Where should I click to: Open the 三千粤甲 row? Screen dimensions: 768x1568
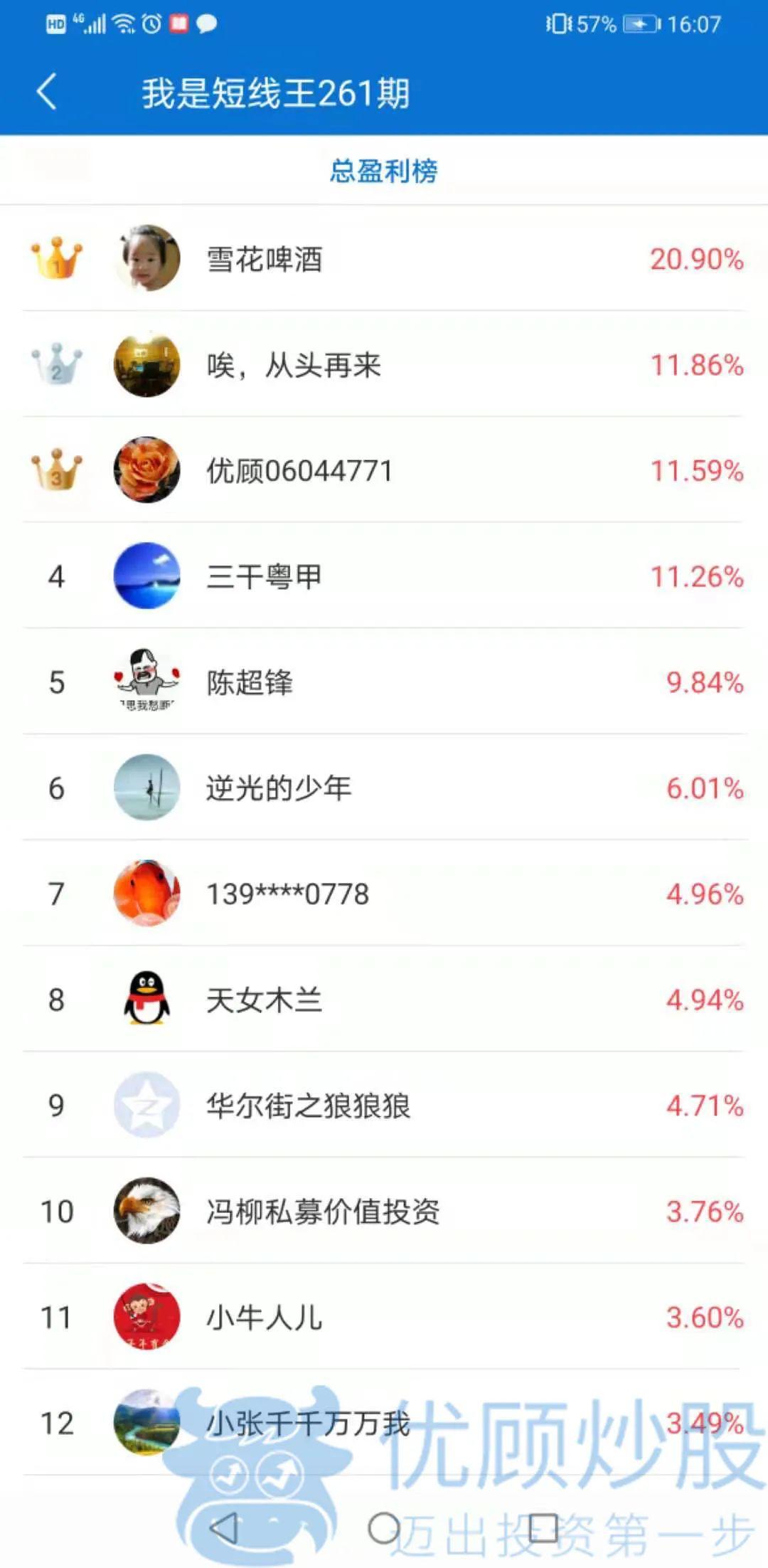point(384,576)
